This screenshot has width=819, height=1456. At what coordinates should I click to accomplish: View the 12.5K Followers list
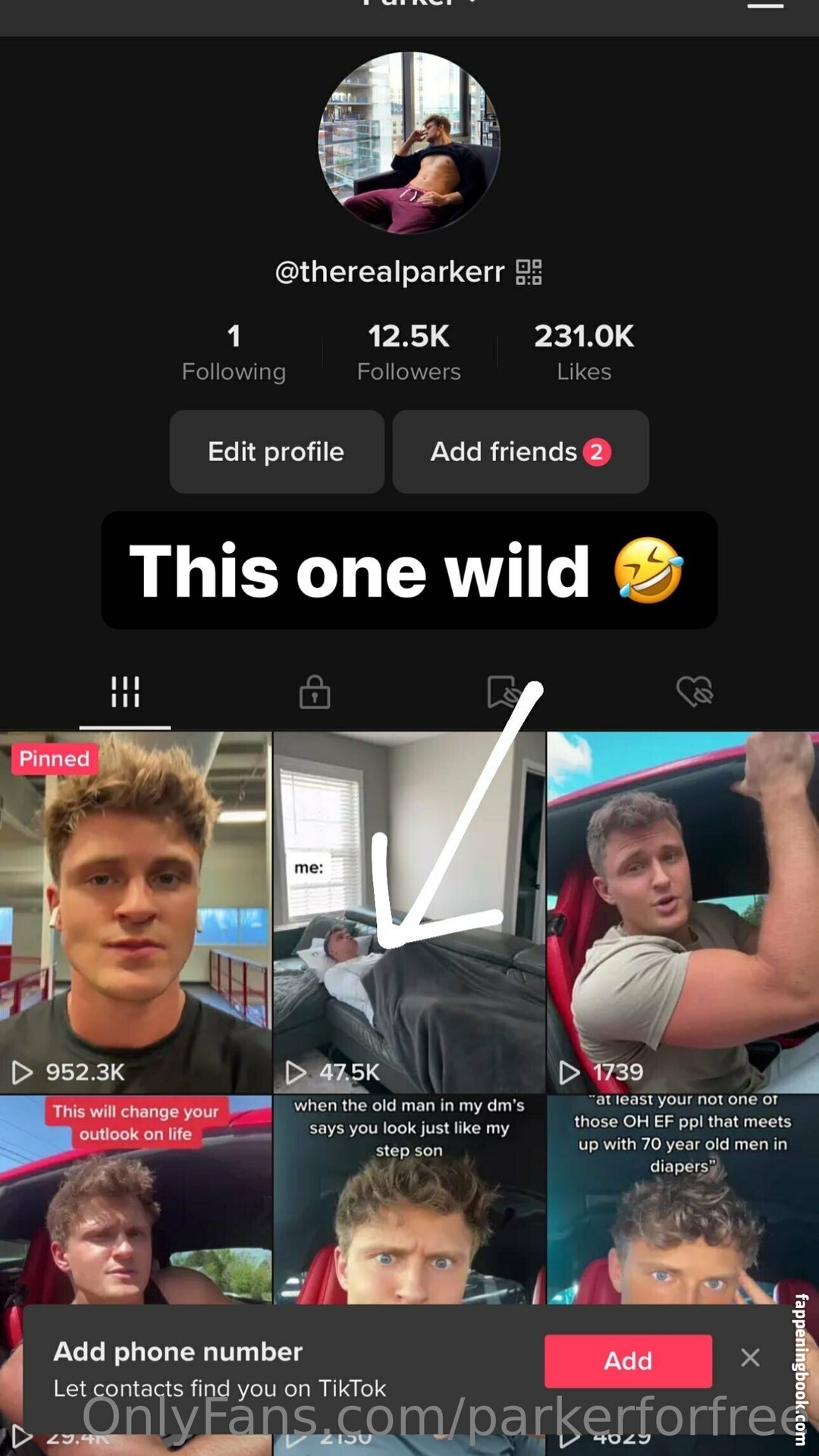pos(409,353)
